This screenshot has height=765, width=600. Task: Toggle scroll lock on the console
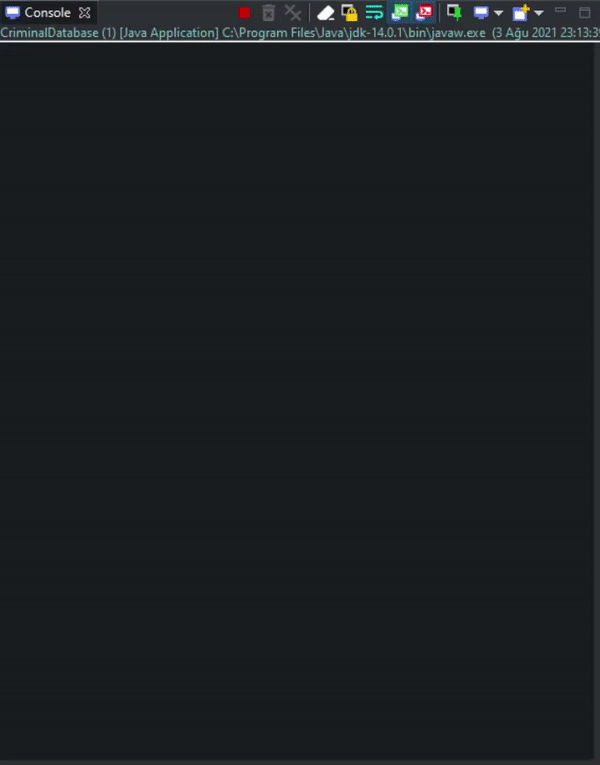click(349, 13)
